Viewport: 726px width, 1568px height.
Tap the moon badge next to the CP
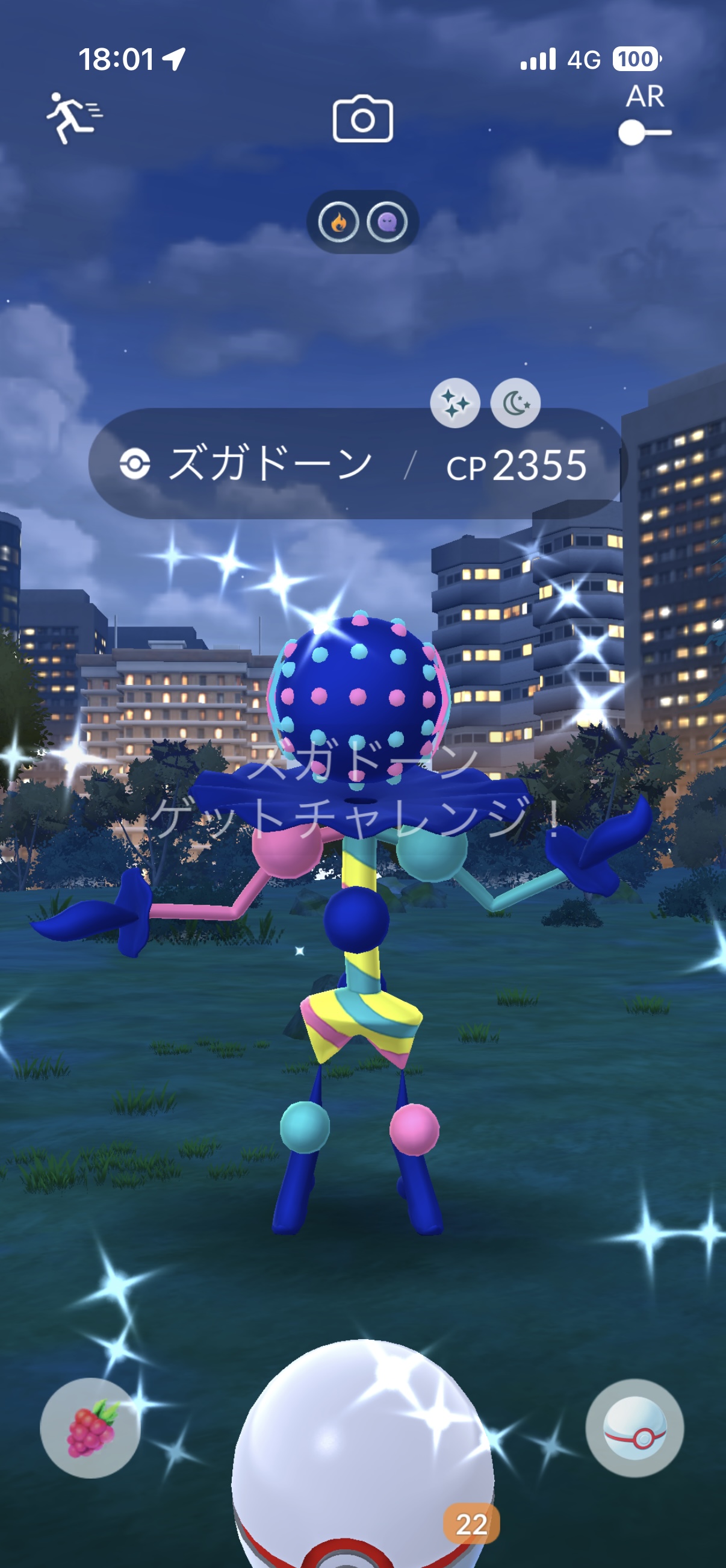pos(515,403)
